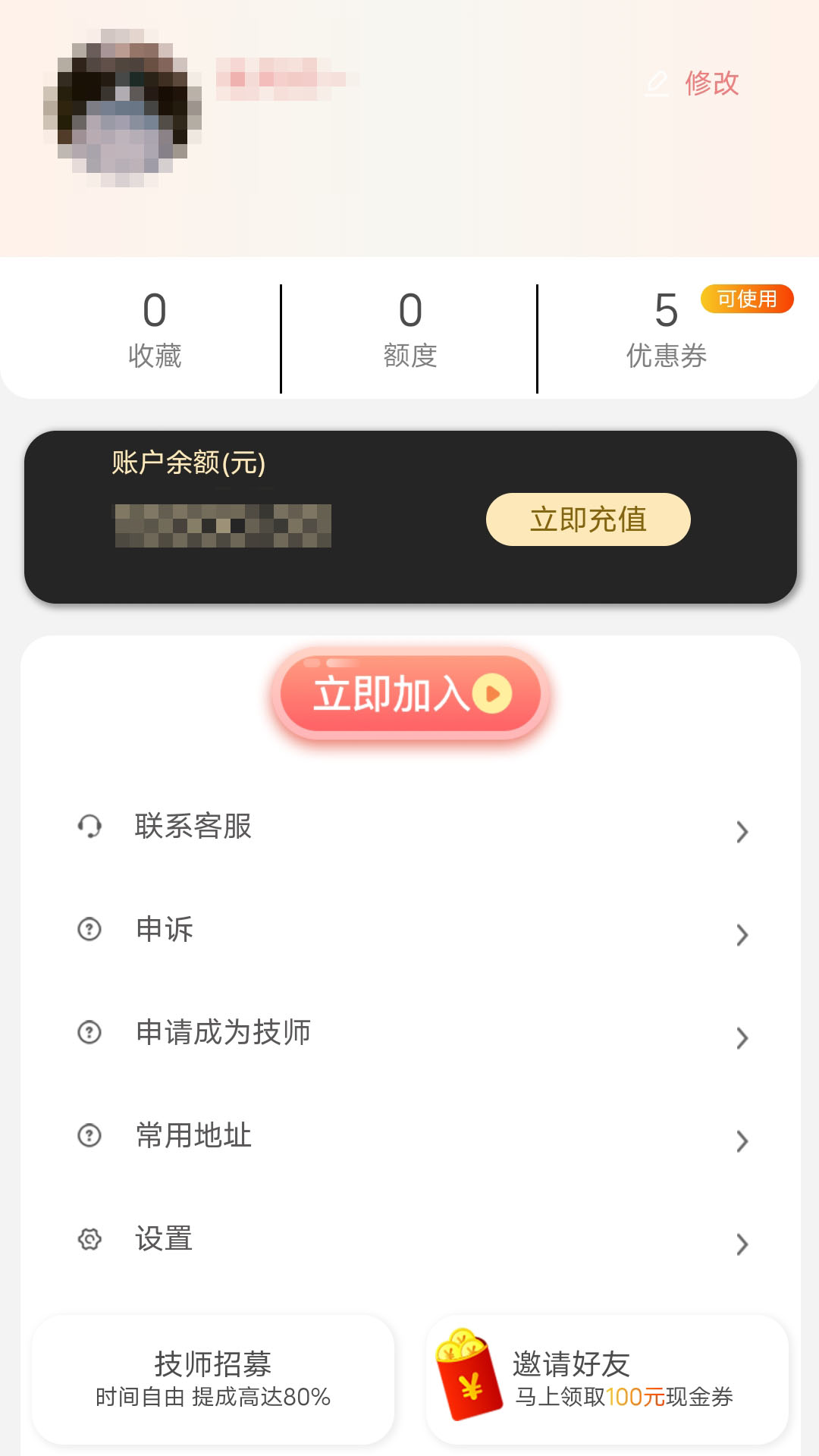
Task: Expand the 申诉 row chevron
Action: tap(742, 935)
